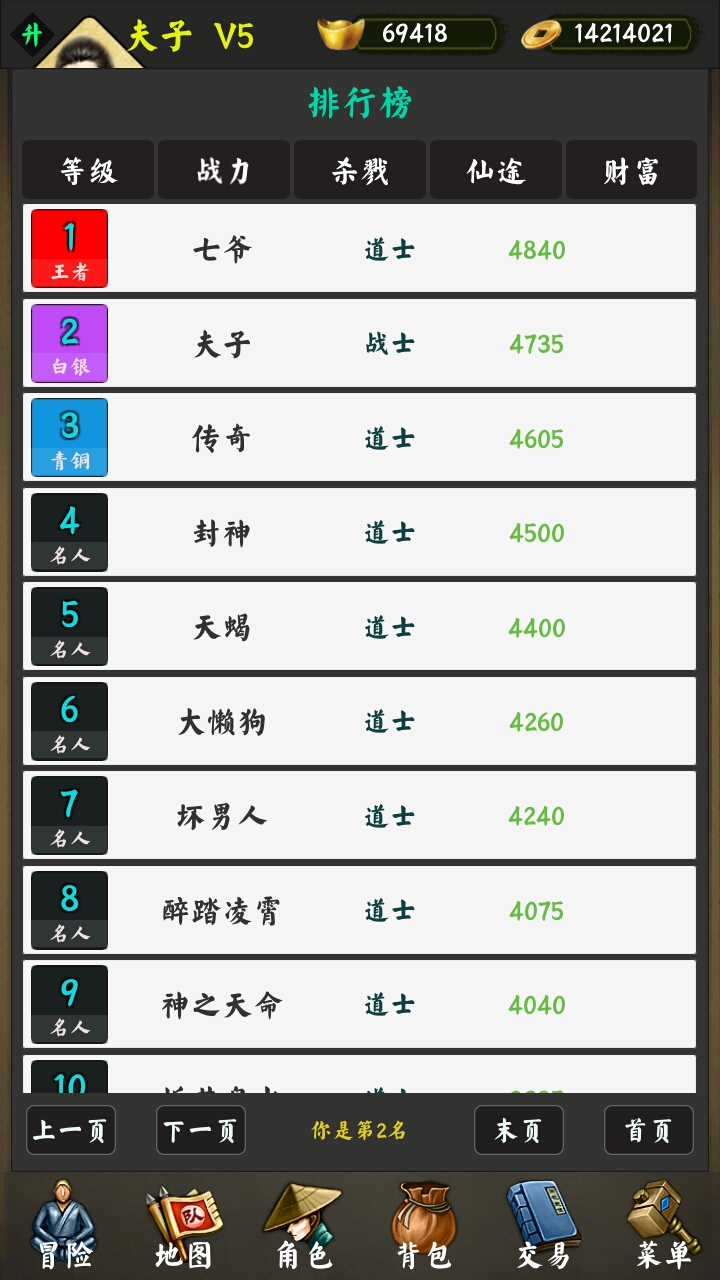Switch to the 战力 ranking tab
Viewport: 720px width, 1280px height.
point(223,170)
